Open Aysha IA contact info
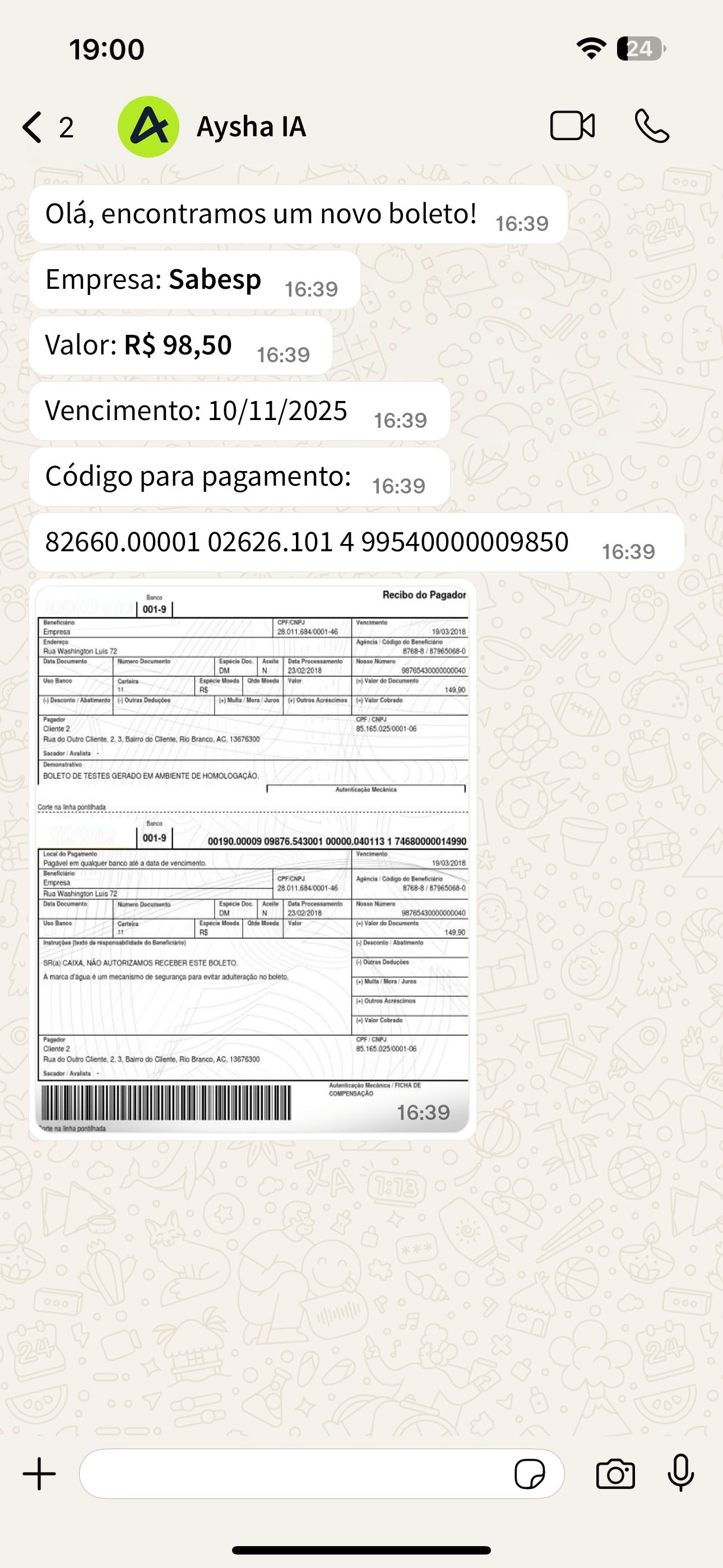Viewport: 723px width, 1568px height. coord(251,127)
